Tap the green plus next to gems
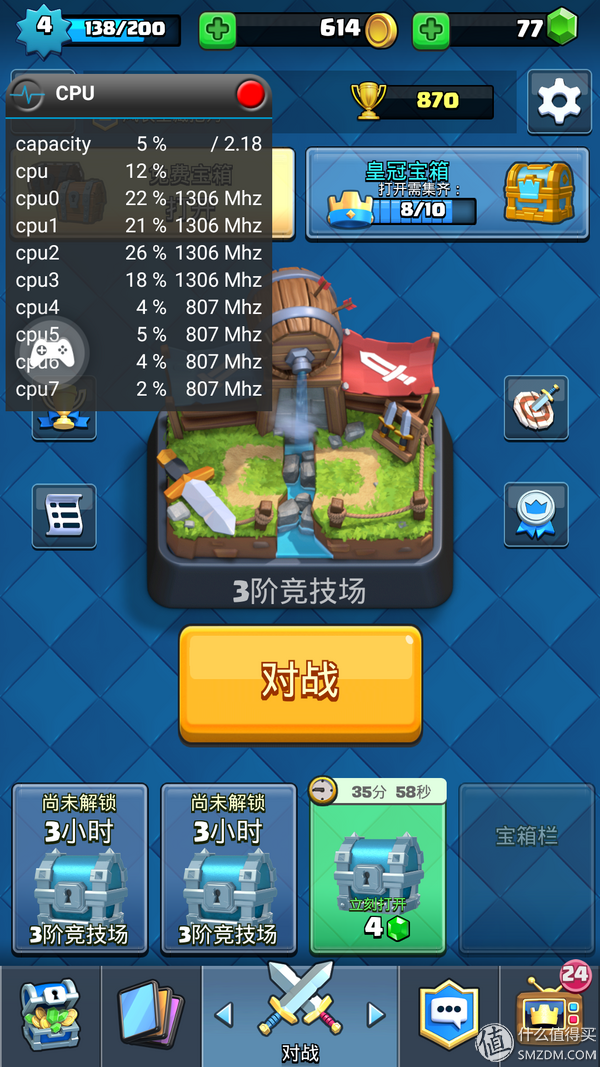The image size is (600, 1067). pos(431,30)
